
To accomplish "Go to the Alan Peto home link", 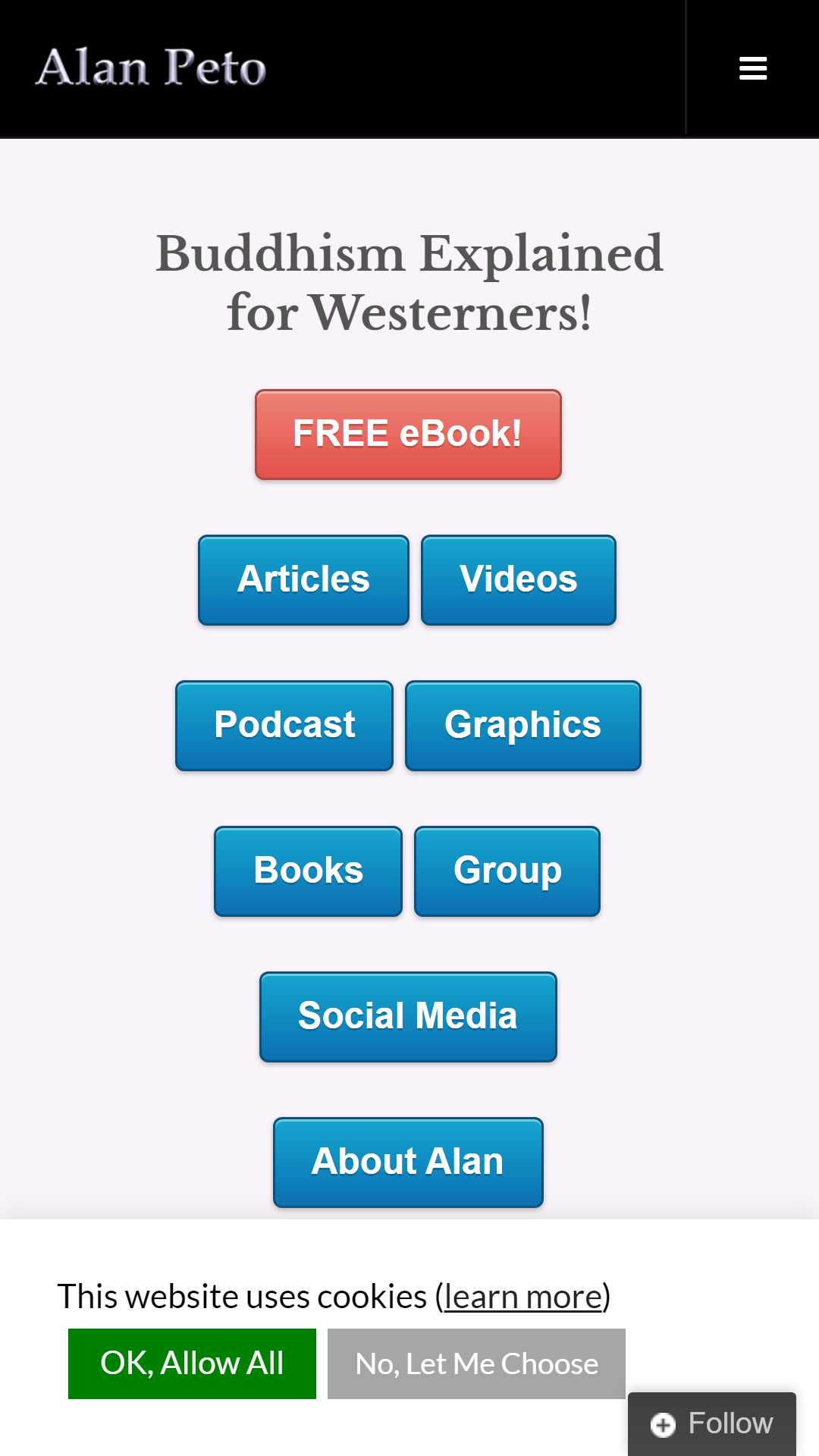I will point(151,67).
